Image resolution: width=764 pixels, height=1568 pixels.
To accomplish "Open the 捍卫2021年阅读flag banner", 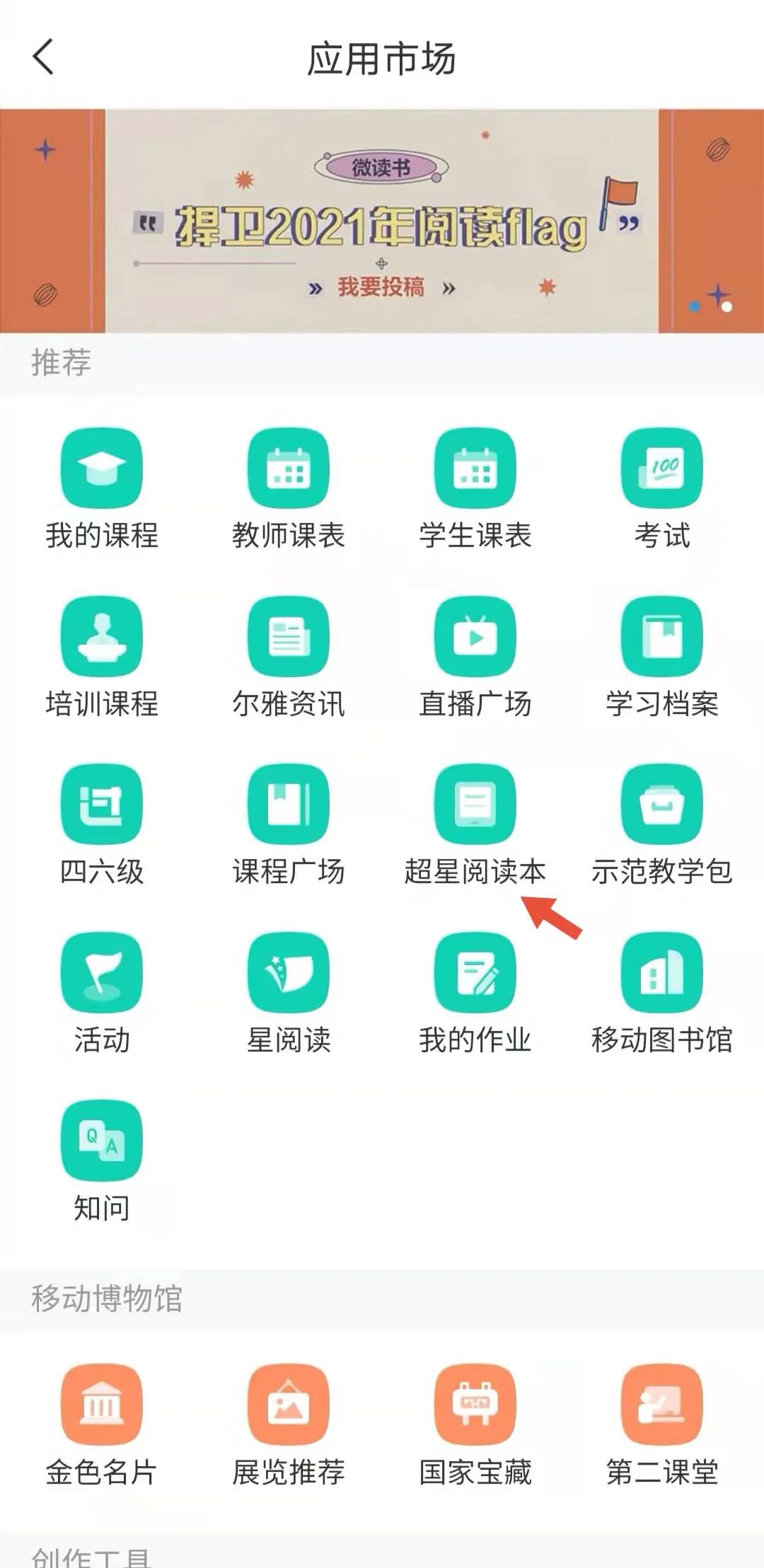I will [382, 221].
